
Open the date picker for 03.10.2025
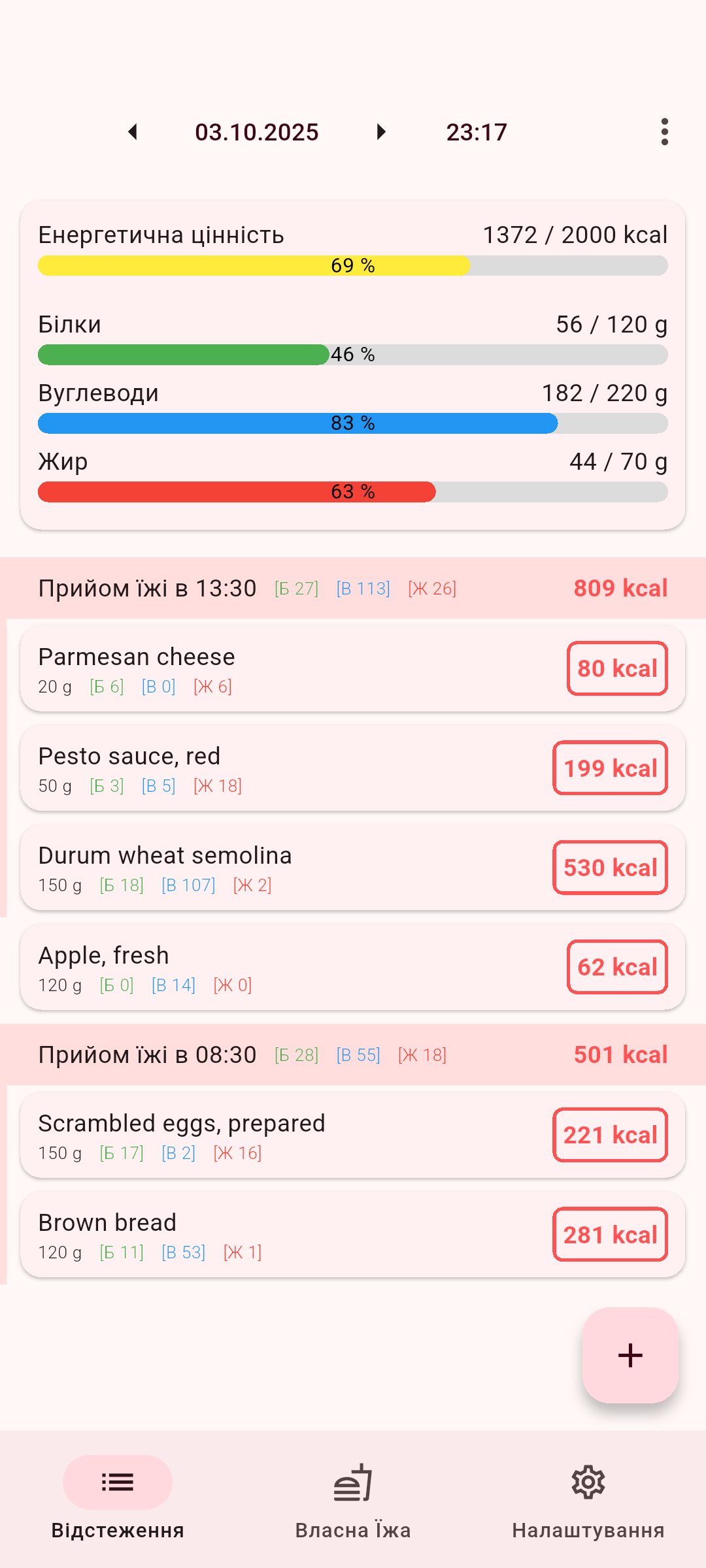click(257, 132)
